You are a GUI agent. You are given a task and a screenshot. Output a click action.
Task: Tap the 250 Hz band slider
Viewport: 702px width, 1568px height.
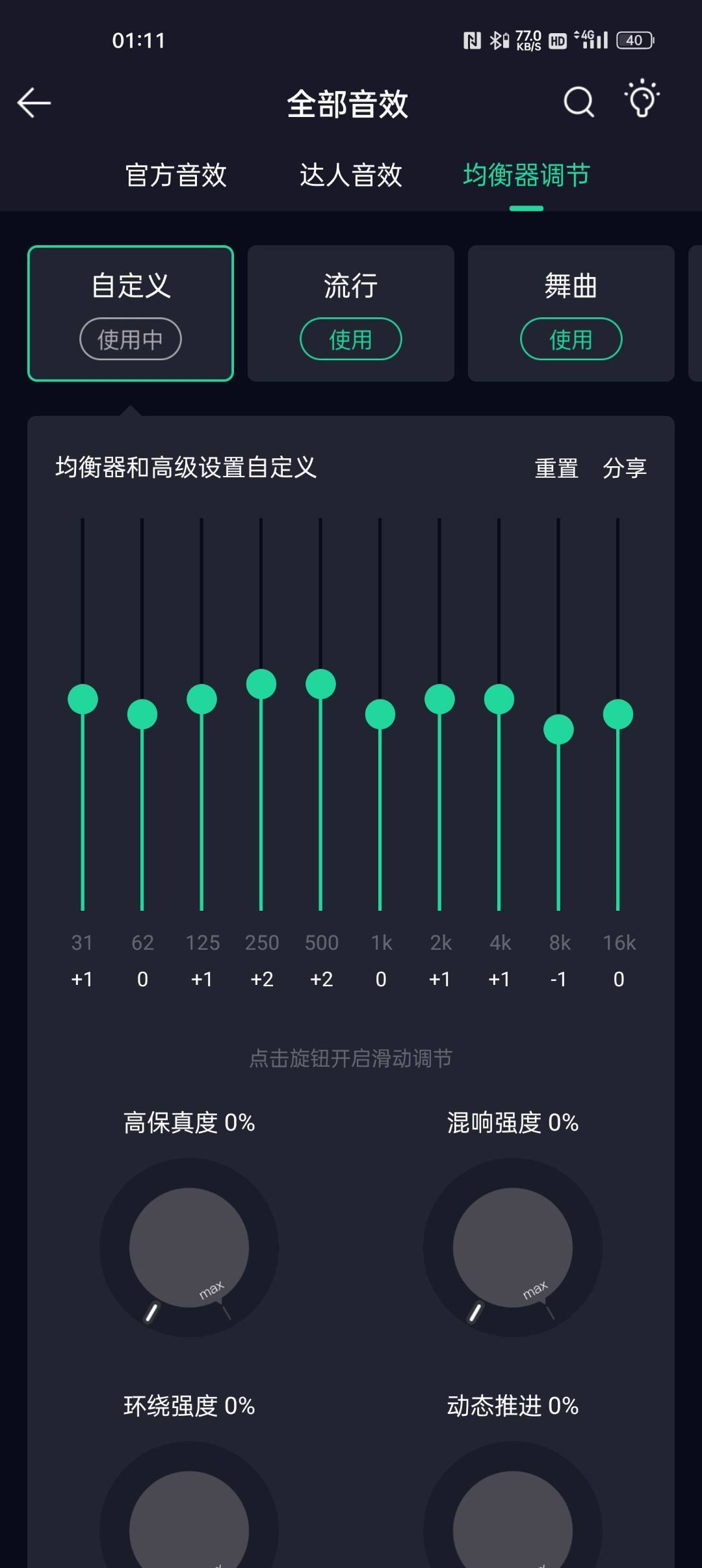coord(261,684)
